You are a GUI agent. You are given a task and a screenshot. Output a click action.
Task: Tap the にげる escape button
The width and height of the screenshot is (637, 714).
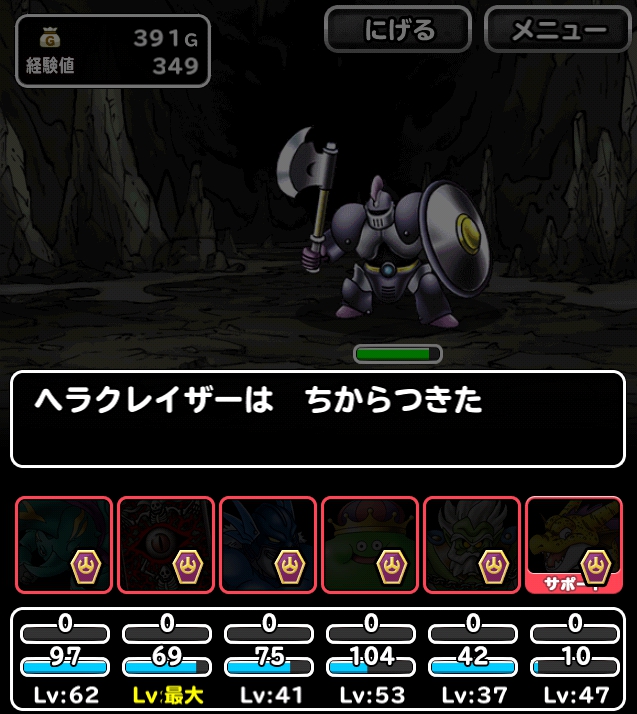pyautogui.click(x=398, y=30)
